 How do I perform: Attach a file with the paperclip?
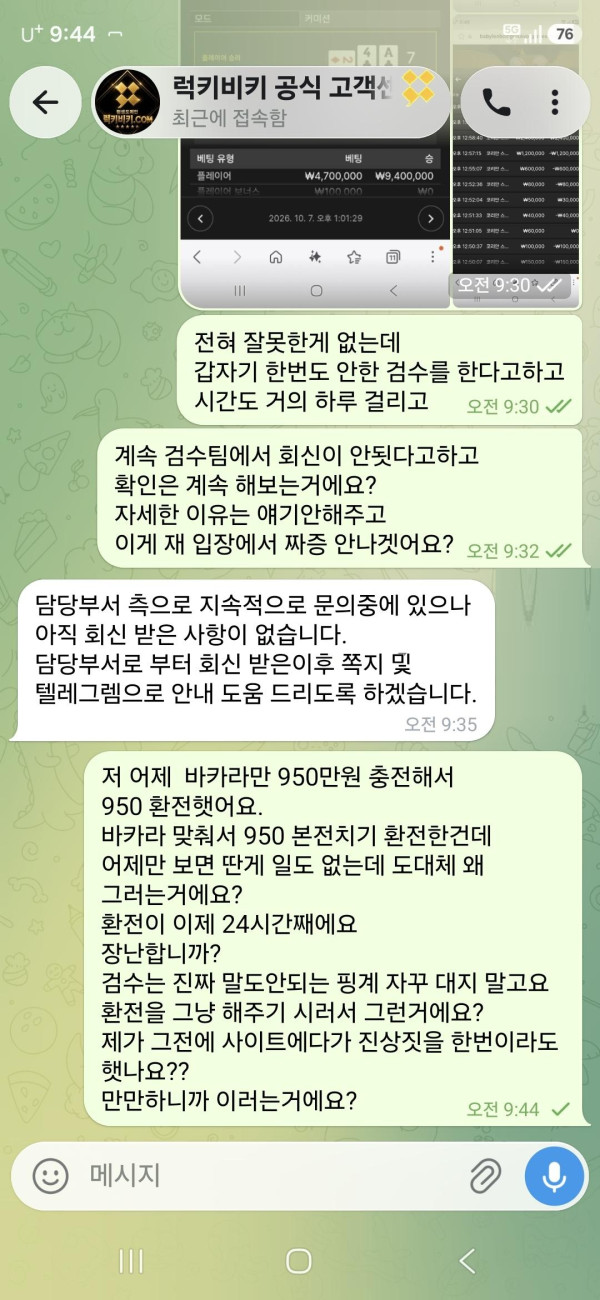pyautogui.click(x=486, y=1175)
